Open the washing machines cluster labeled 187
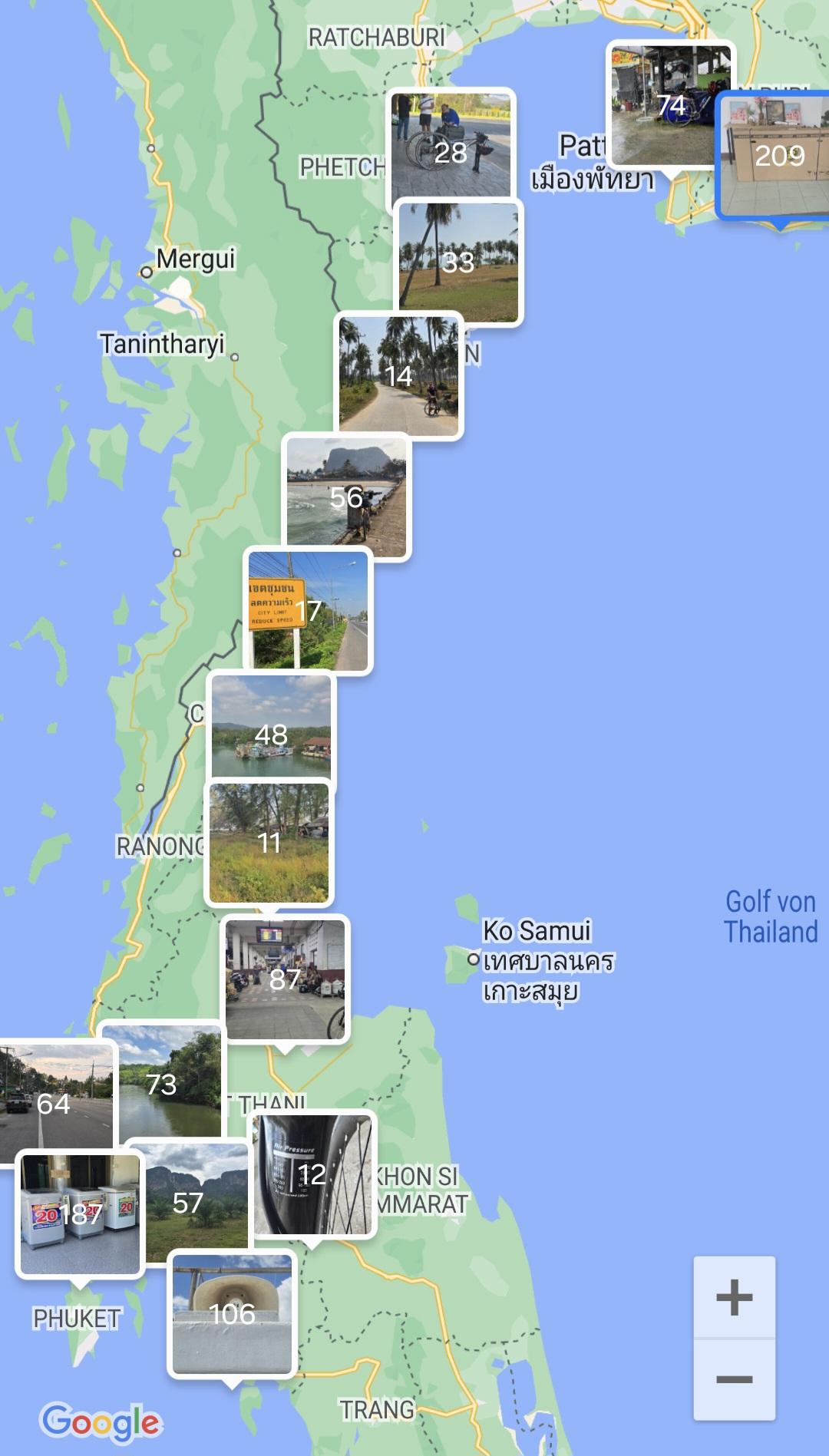 [80, 1213]
